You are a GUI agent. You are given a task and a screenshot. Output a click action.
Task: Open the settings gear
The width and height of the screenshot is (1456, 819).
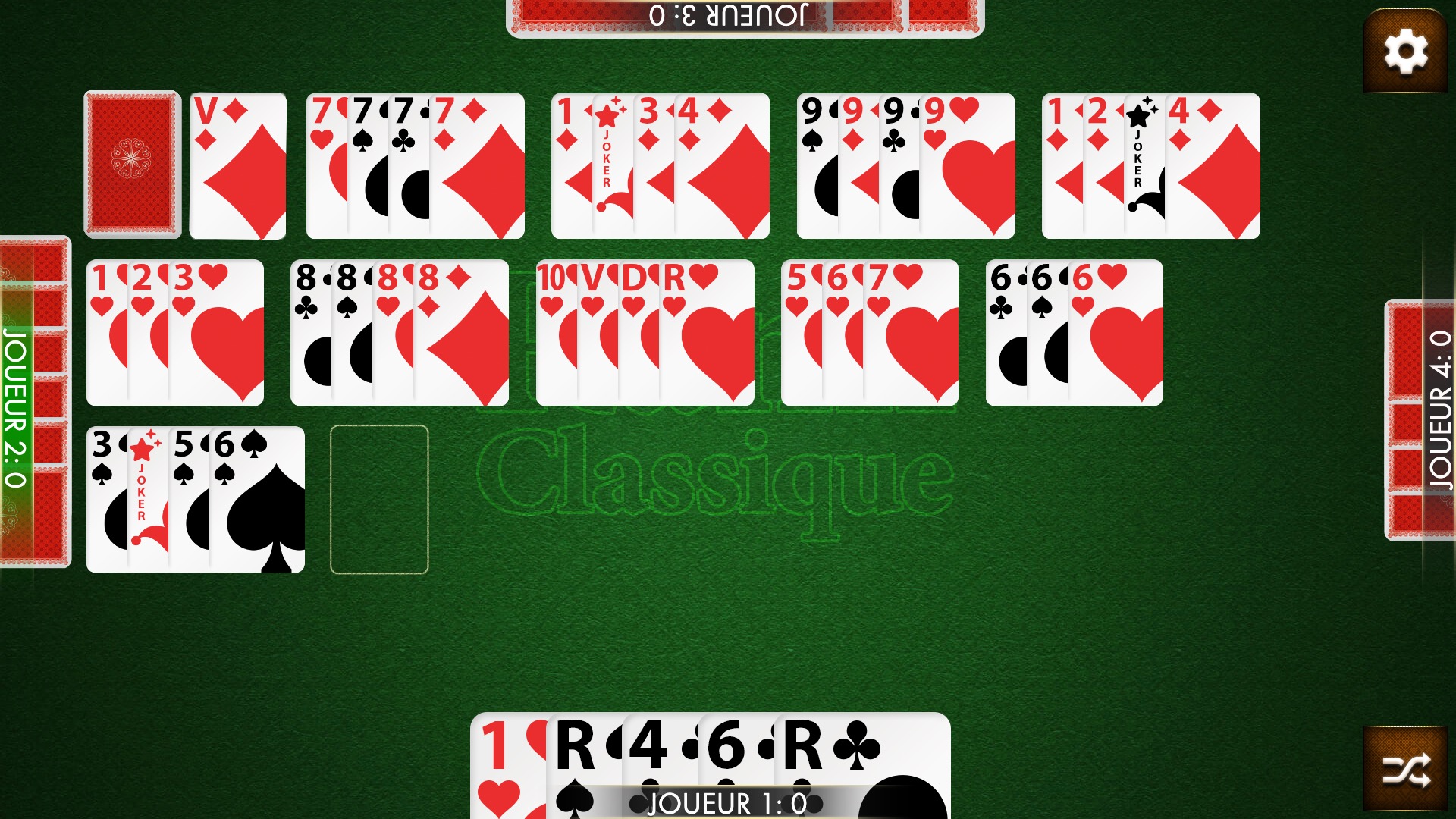coord(1405,51)
